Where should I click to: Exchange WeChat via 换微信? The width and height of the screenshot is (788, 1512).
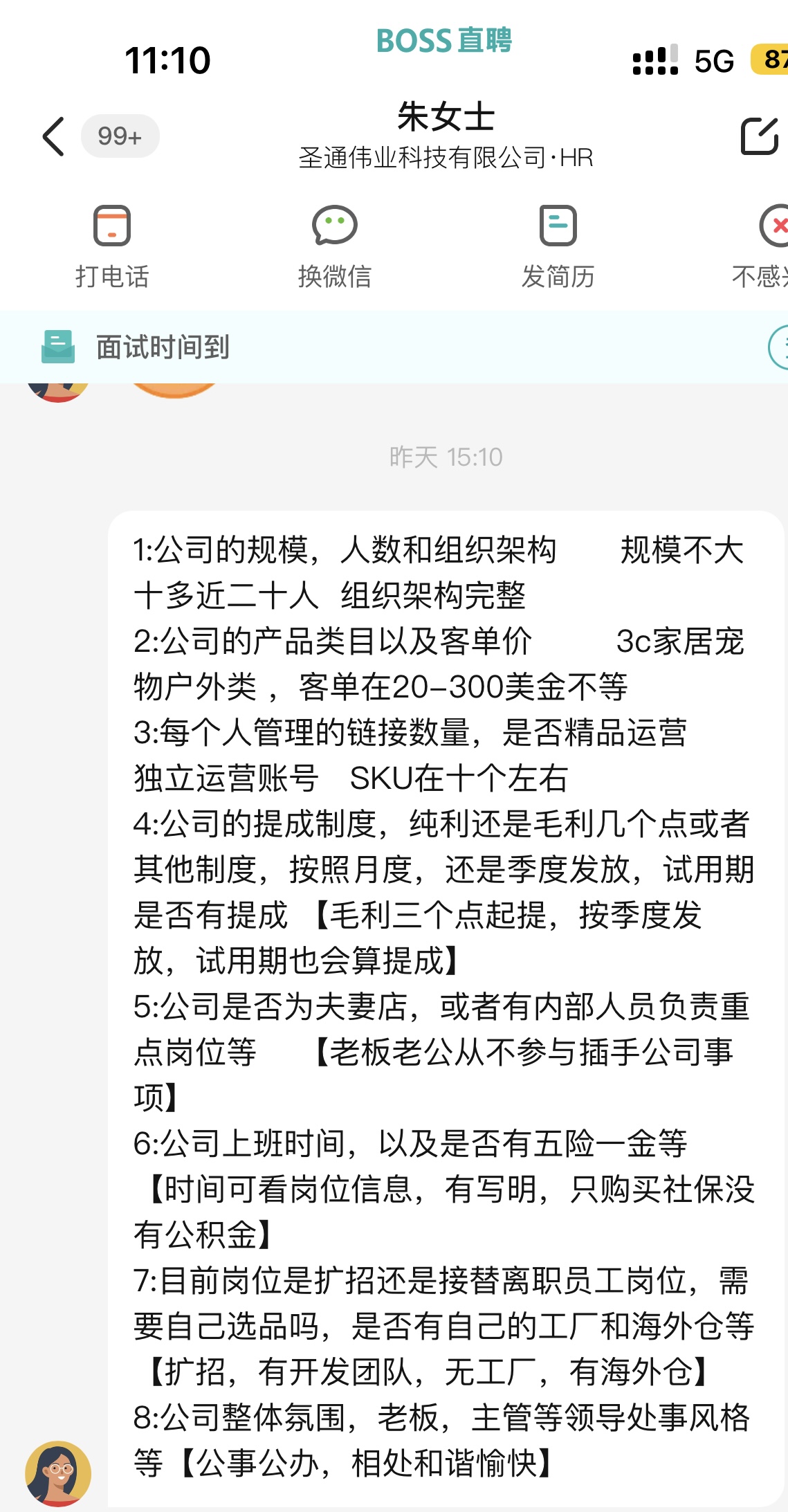[335, 246]
